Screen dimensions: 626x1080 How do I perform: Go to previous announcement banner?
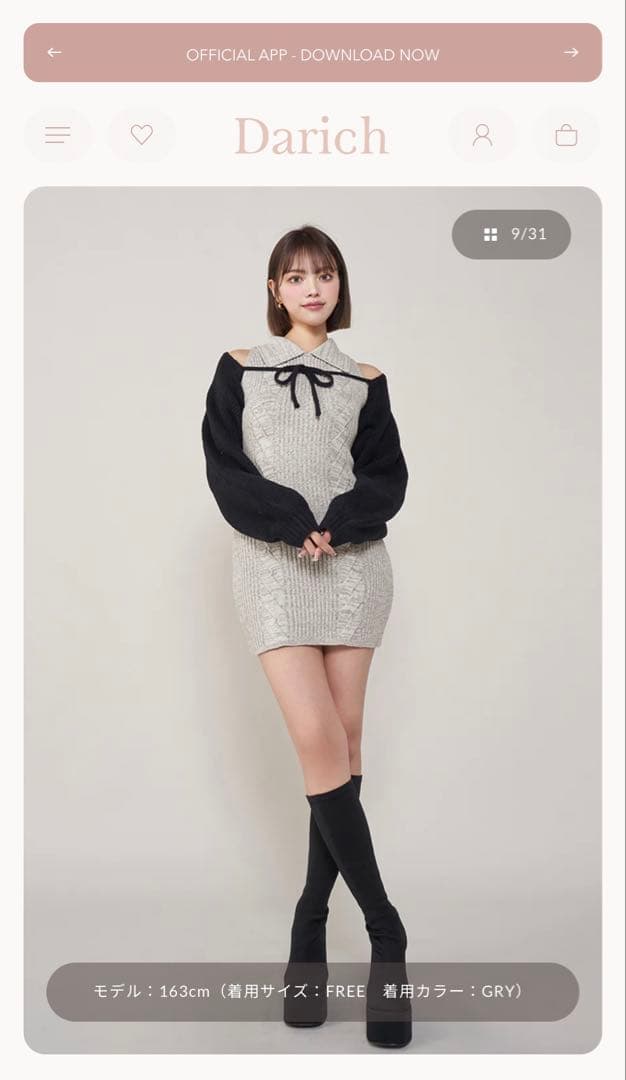point(54,53)
